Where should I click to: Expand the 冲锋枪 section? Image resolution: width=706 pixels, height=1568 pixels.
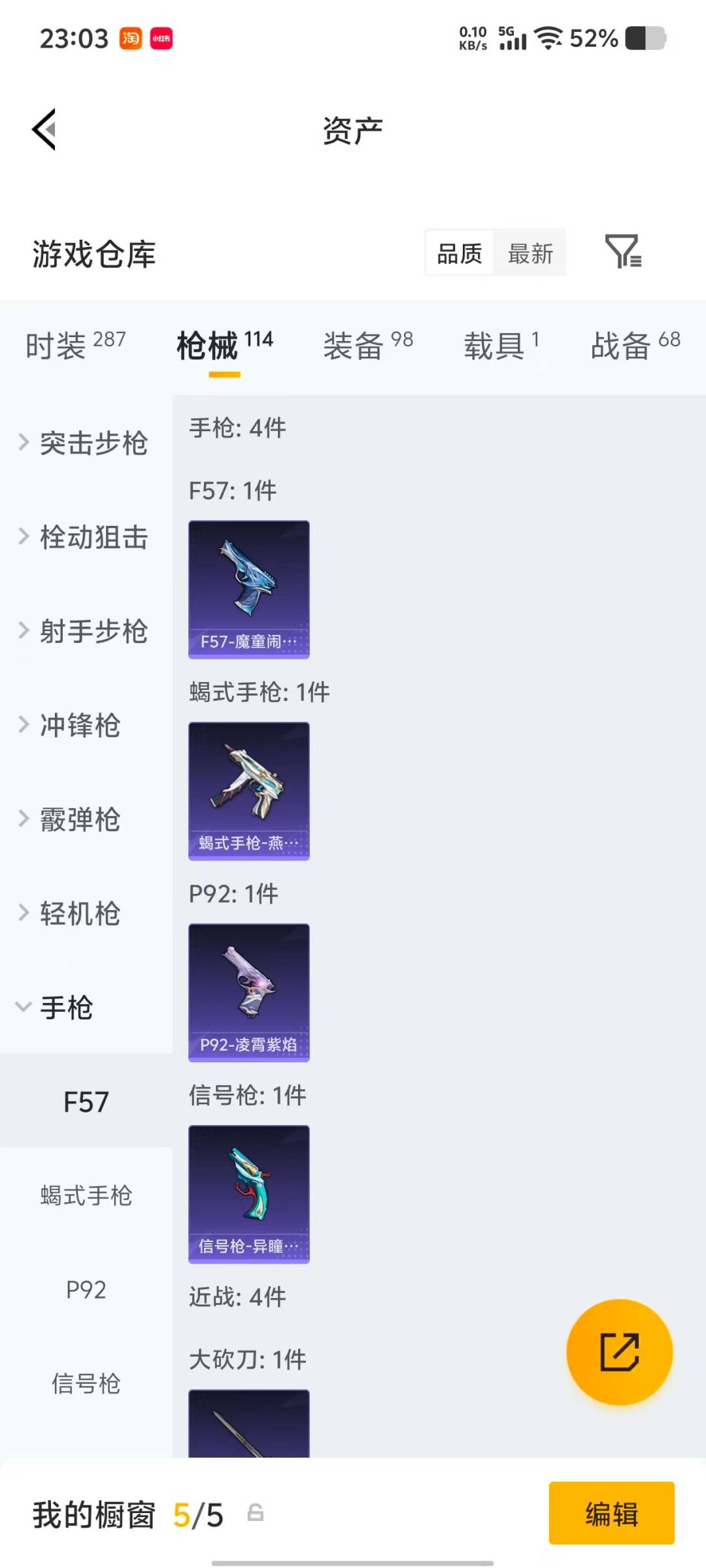(78, 726)
